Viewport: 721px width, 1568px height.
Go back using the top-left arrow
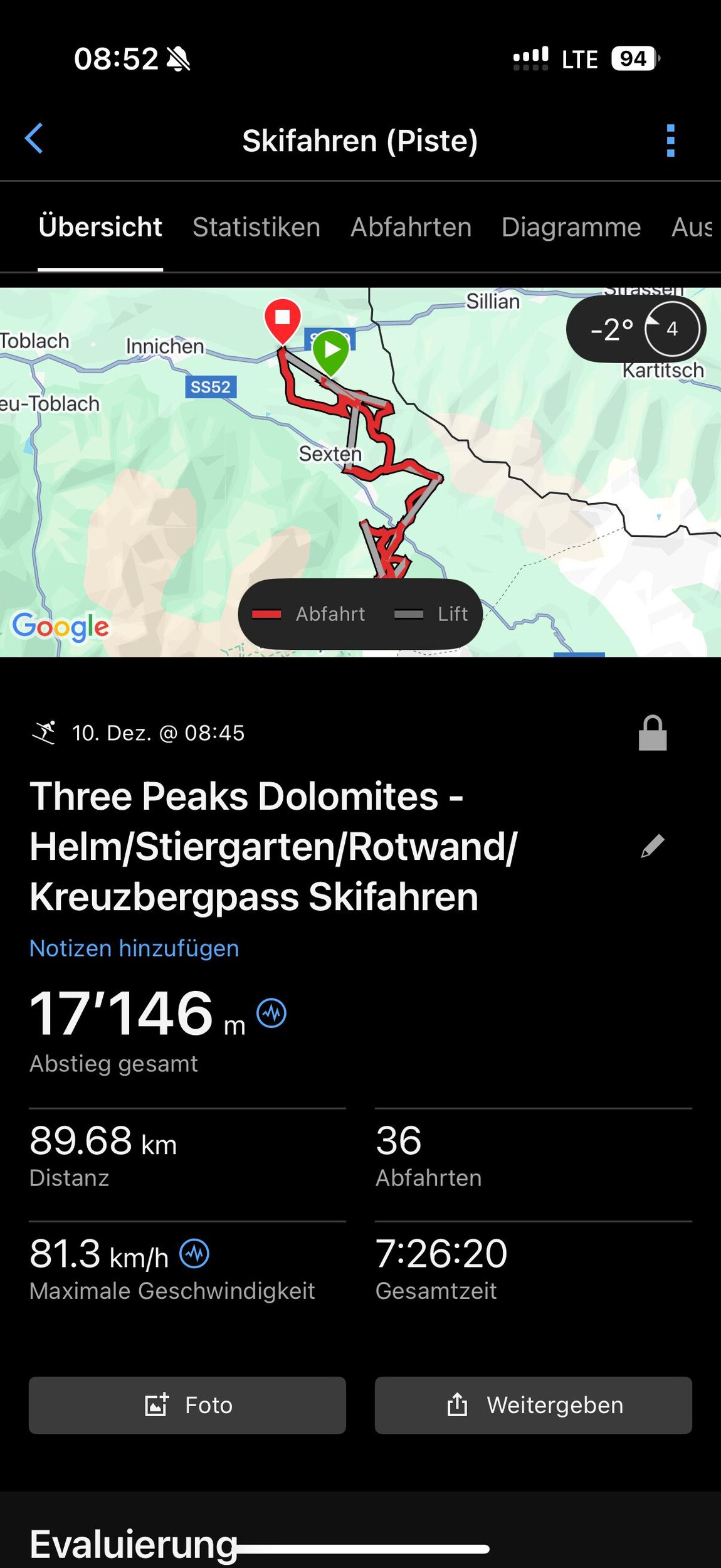click(34, 139)
